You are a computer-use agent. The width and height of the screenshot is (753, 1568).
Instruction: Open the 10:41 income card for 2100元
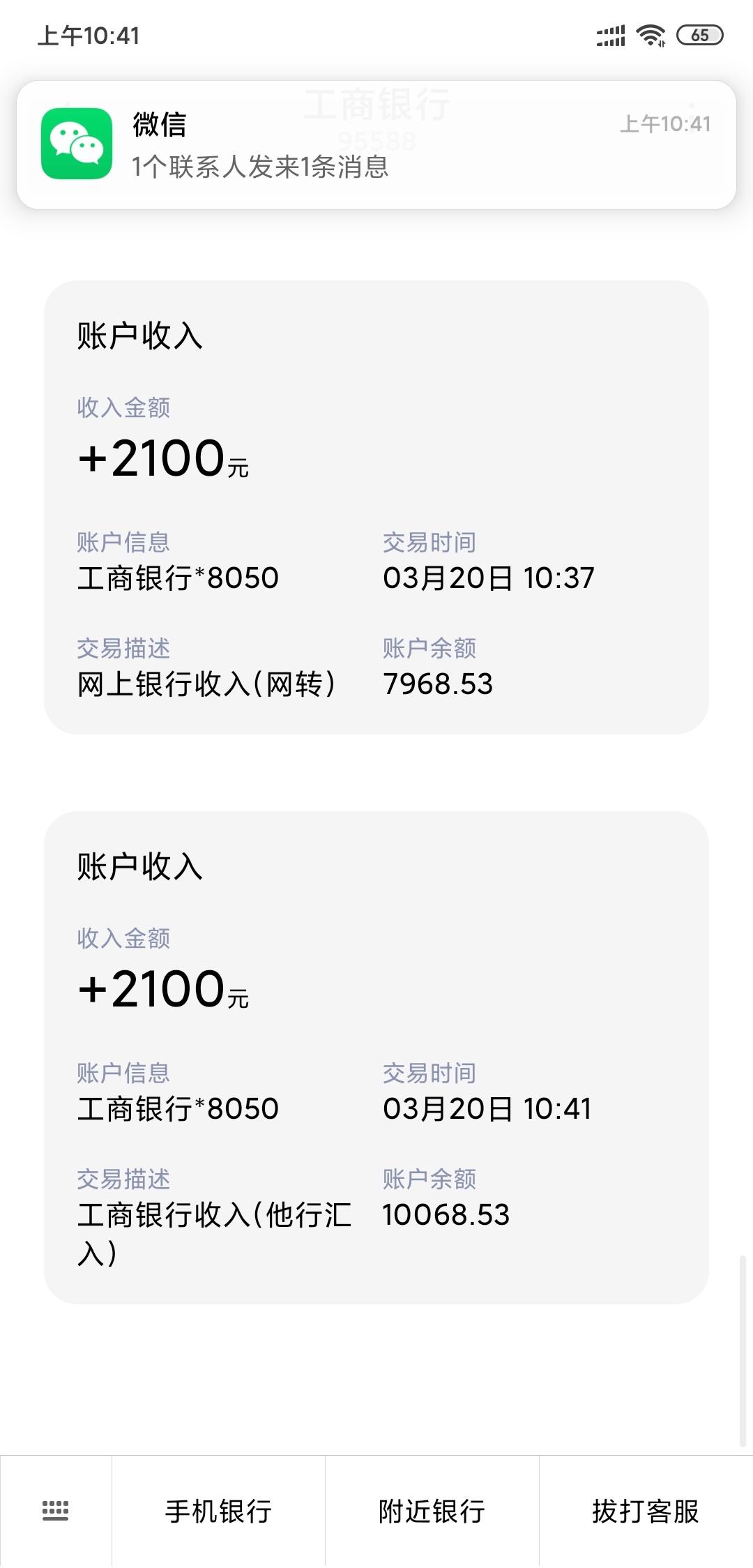click(x=376, y=1057)
